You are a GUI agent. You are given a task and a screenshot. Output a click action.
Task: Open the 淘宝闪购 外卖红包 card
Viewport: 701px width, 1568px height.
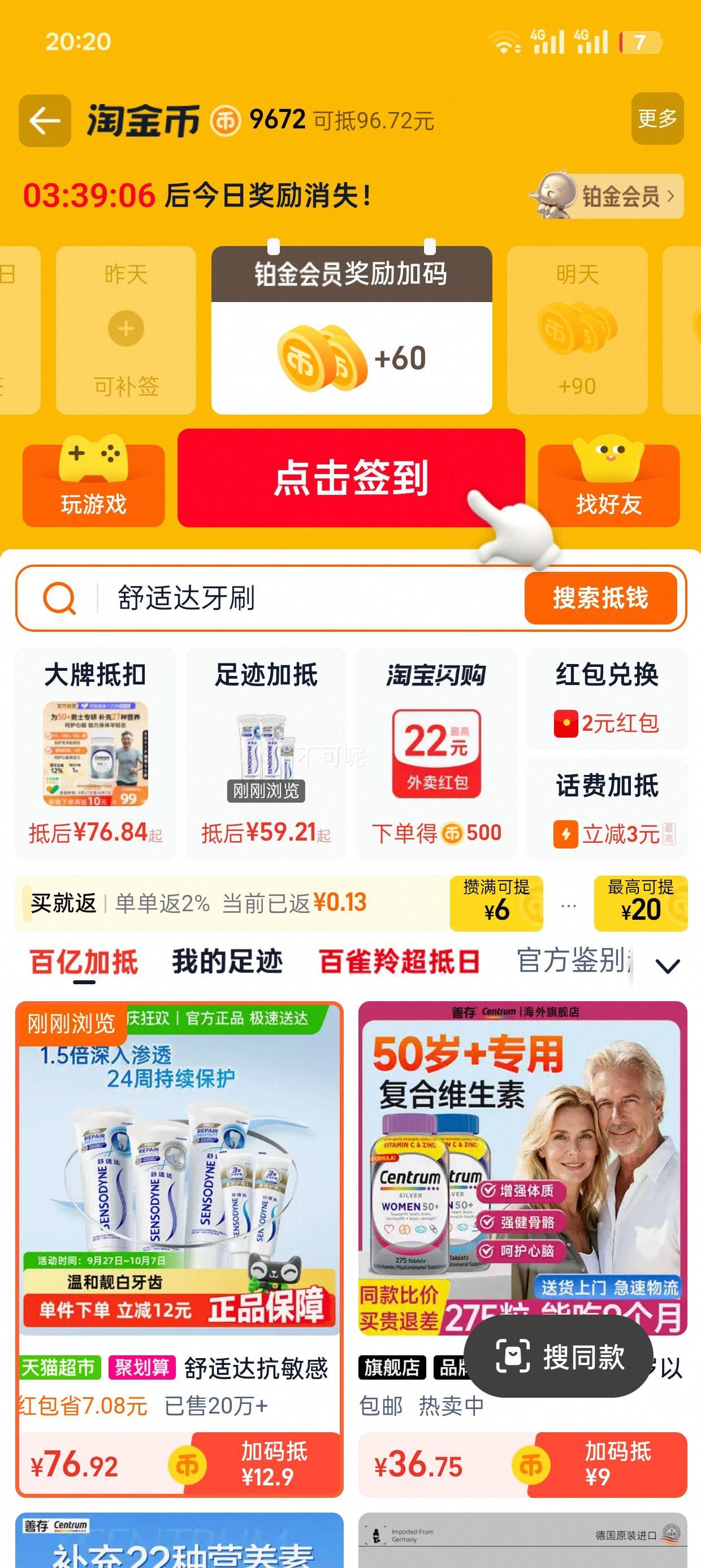point(436,752)
